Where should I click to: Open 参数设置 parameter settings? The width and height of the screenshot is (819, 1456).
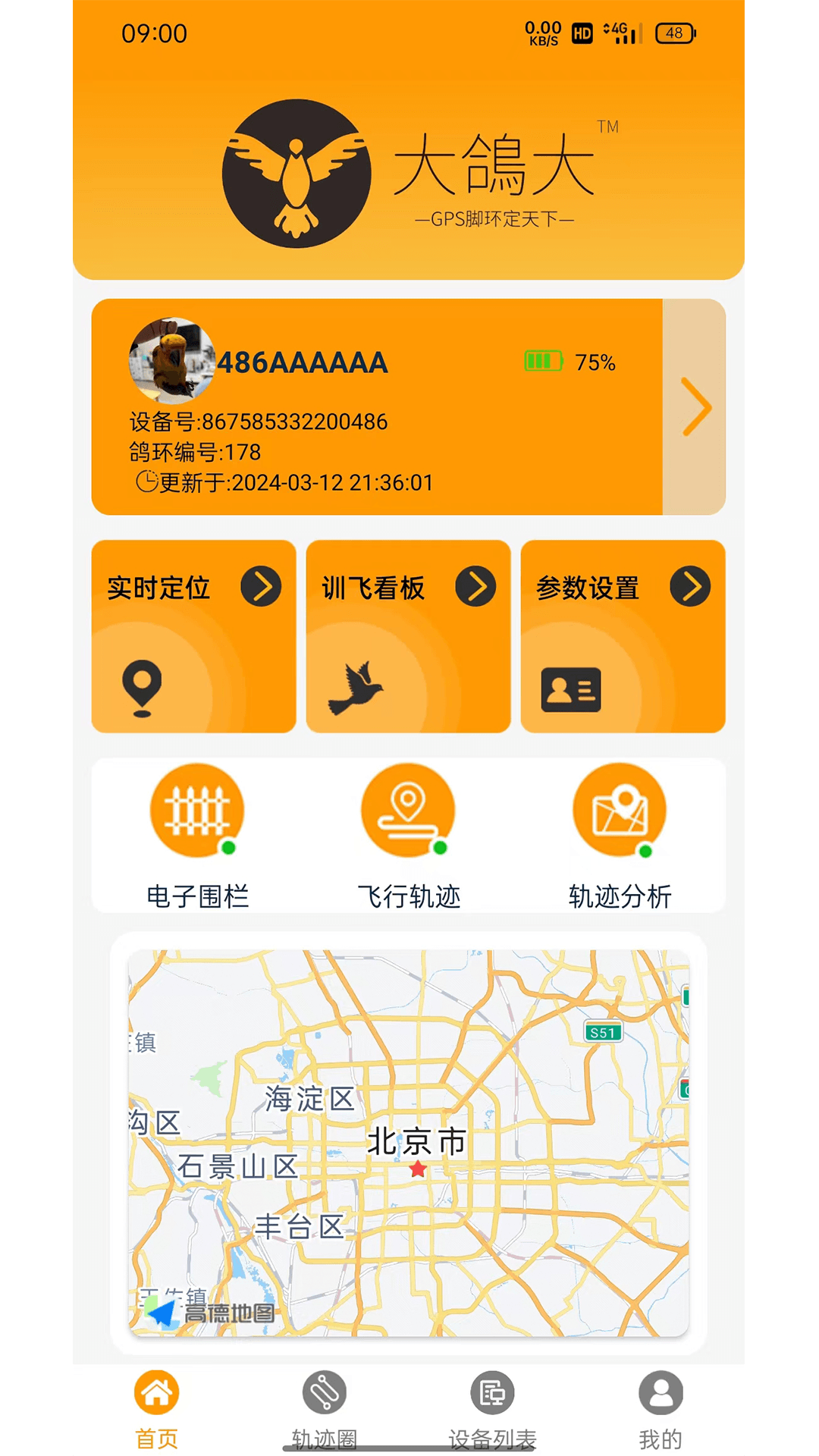pos(623,635)
